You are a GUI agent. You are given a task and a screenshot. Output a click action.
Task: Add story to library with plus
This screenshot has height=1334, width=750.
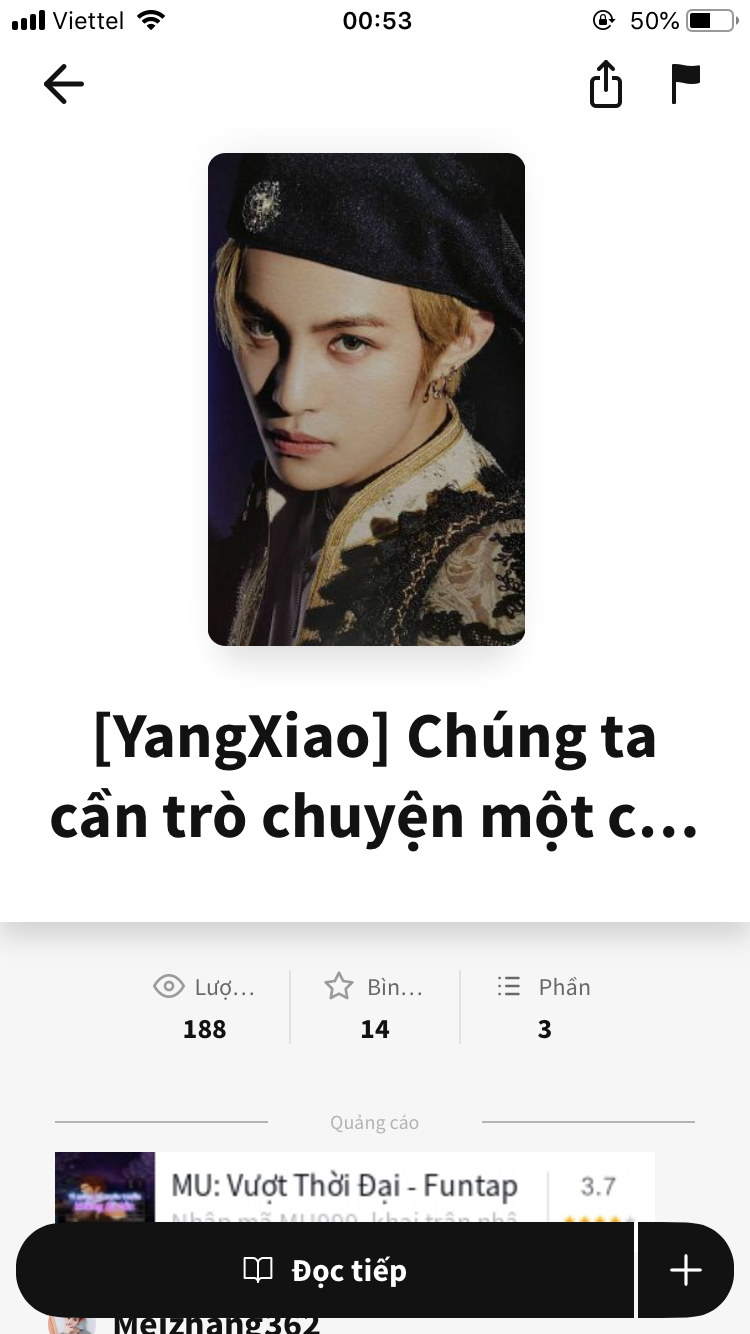pyautogui.click(x=686, y=1270)
